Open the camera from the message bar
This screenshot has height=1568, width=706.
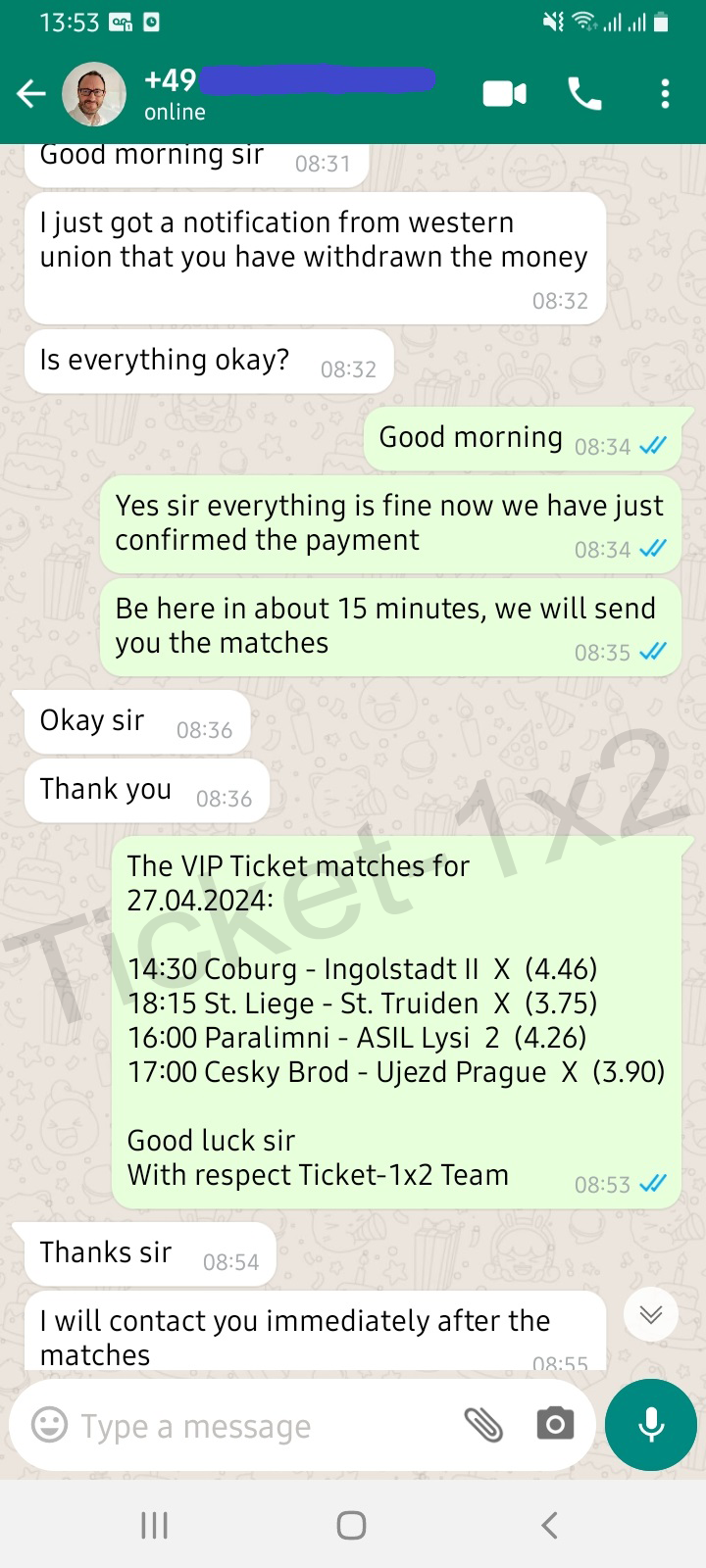555,1424
